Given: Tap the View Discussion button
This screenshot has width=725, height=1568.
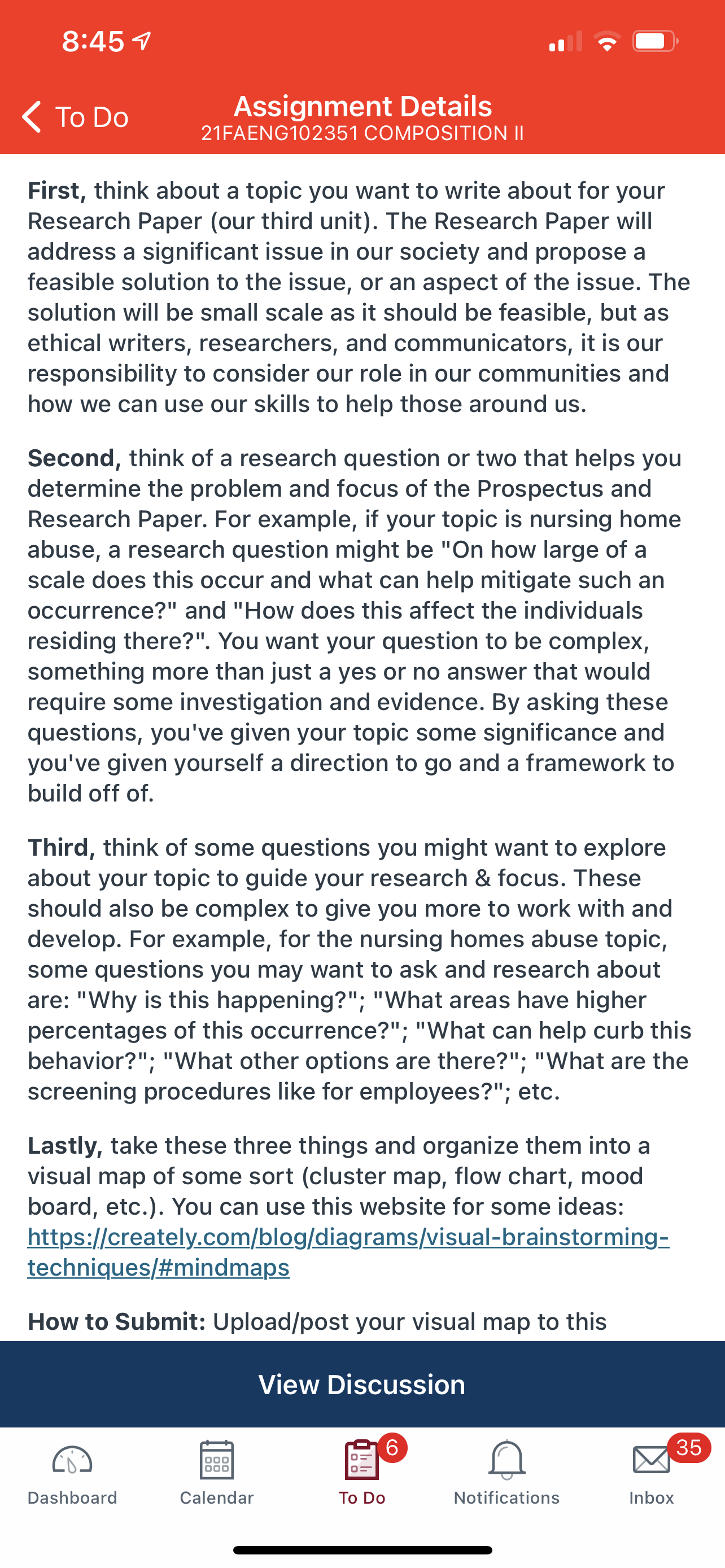Looking at the screenshot, I should (x=362, y=1384).
